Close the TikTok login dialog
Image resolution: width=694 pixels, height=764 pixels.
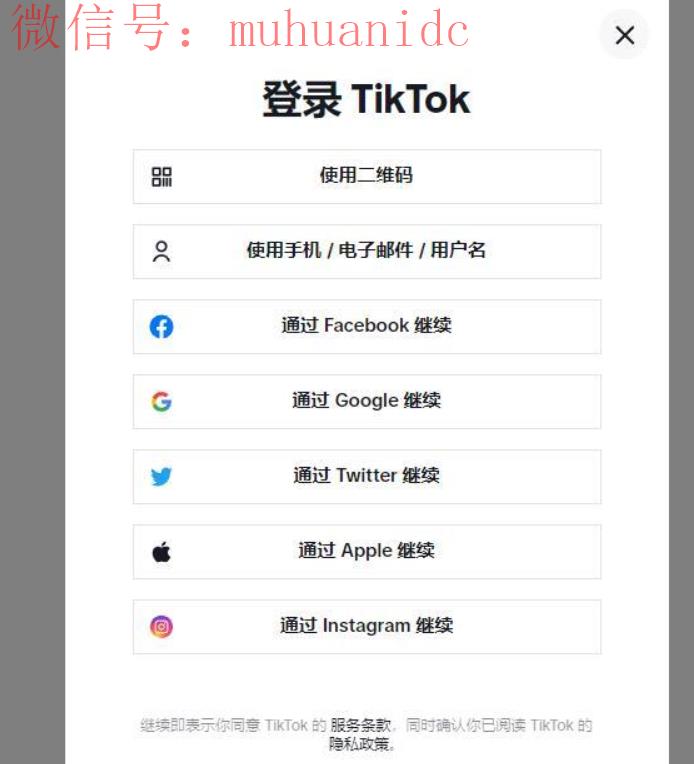[x=624, y=36]
